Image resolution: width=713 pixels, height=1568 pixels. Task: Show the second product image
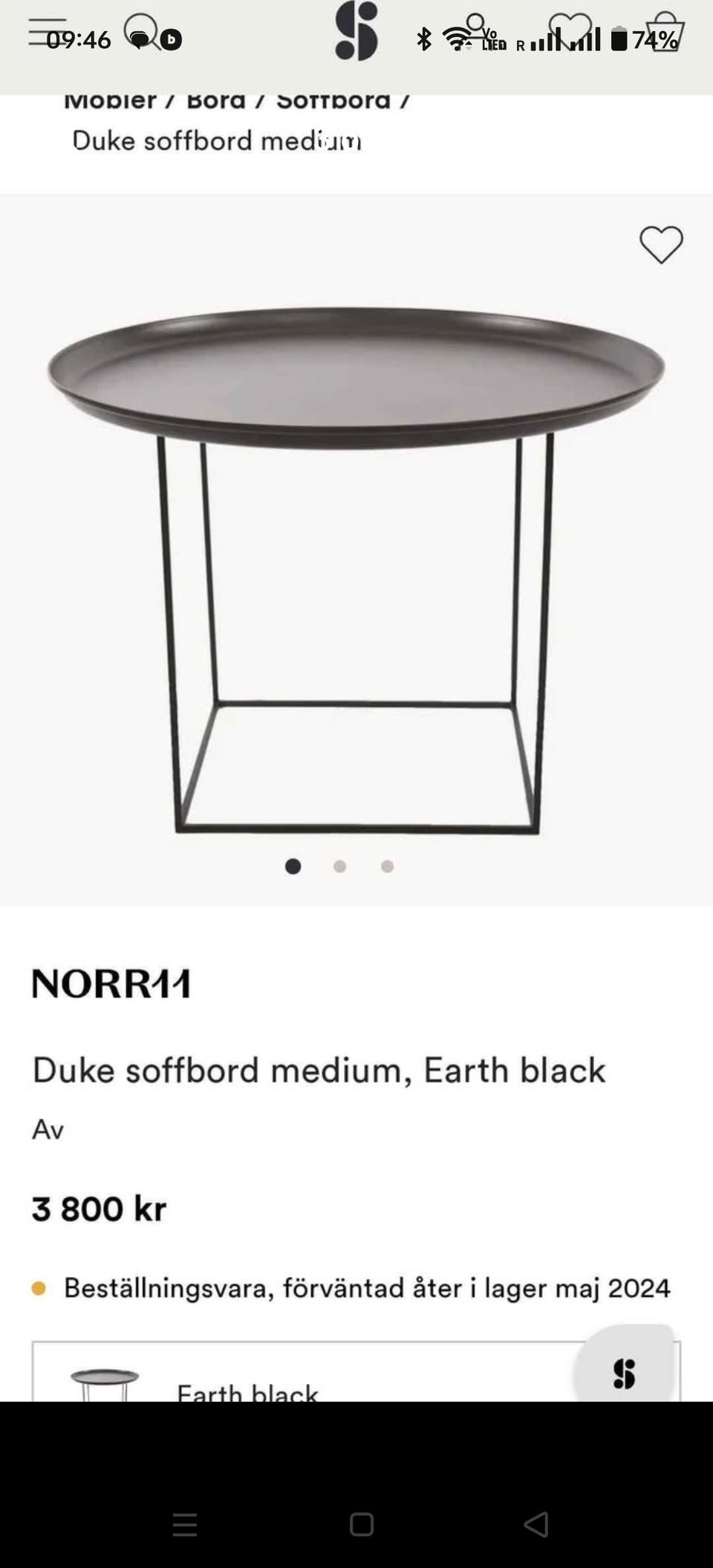pos(340,866)
